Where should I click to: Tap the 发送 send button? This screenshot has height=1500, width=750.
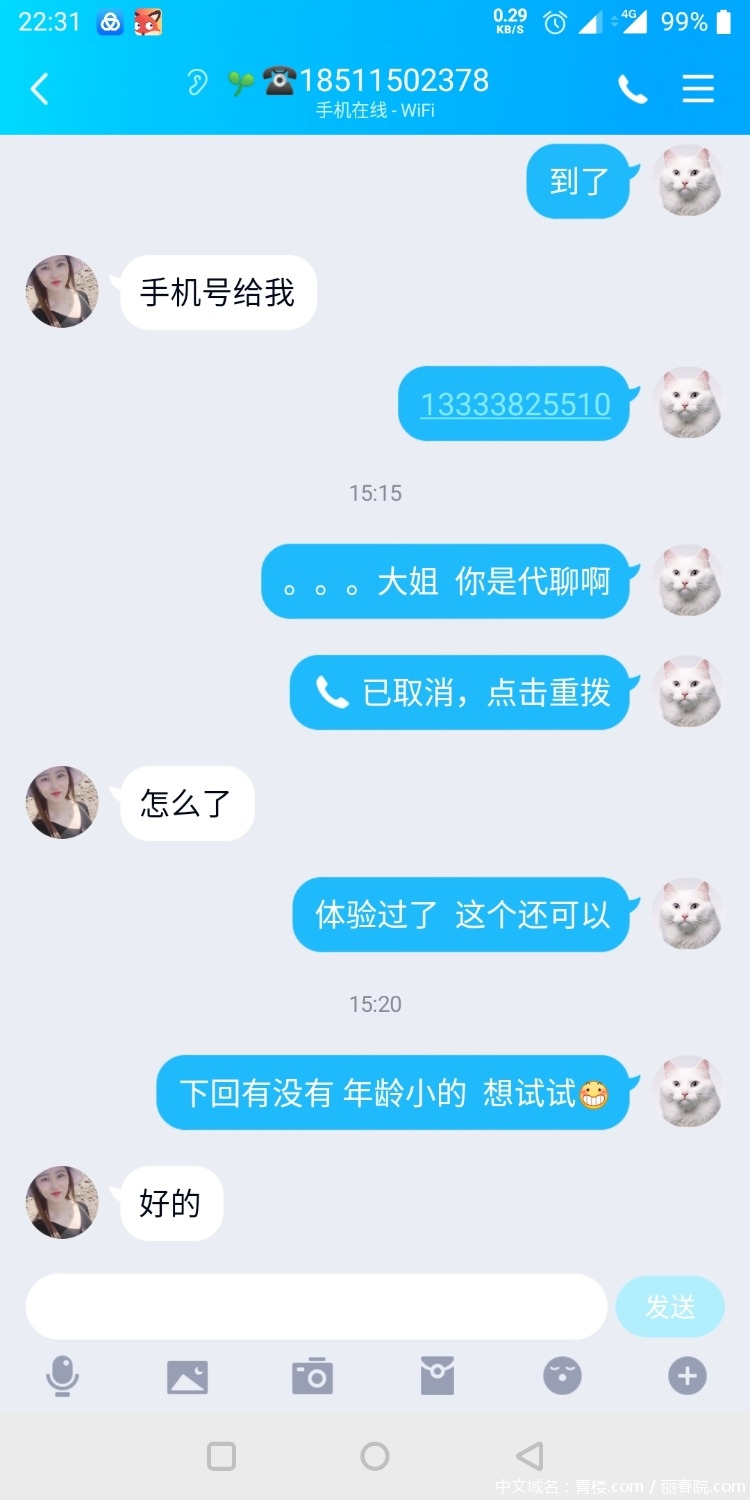[669, 1306]
